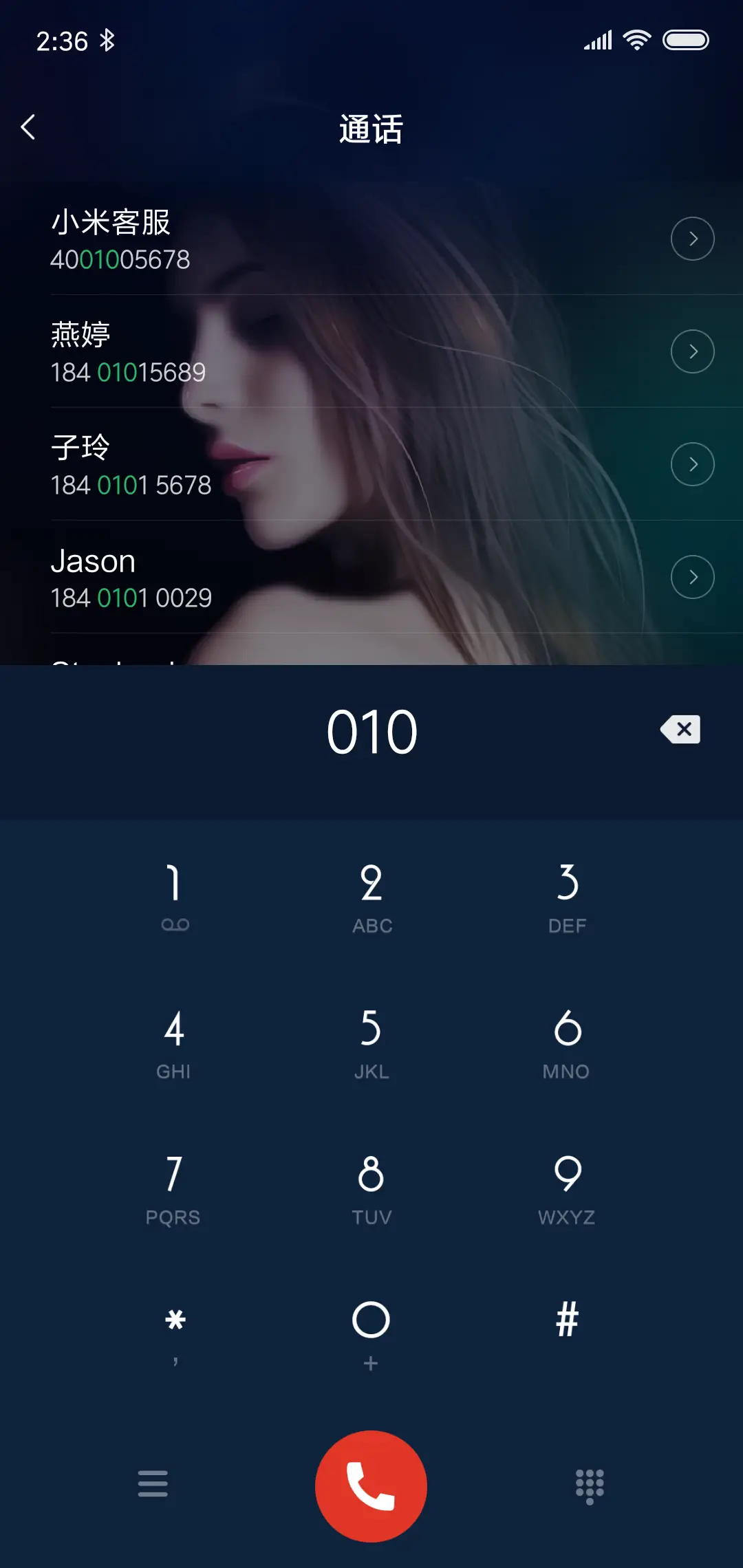743x1568 pixels.
Task: Tap the red call button to dial
Action: tap(371, 1486)
